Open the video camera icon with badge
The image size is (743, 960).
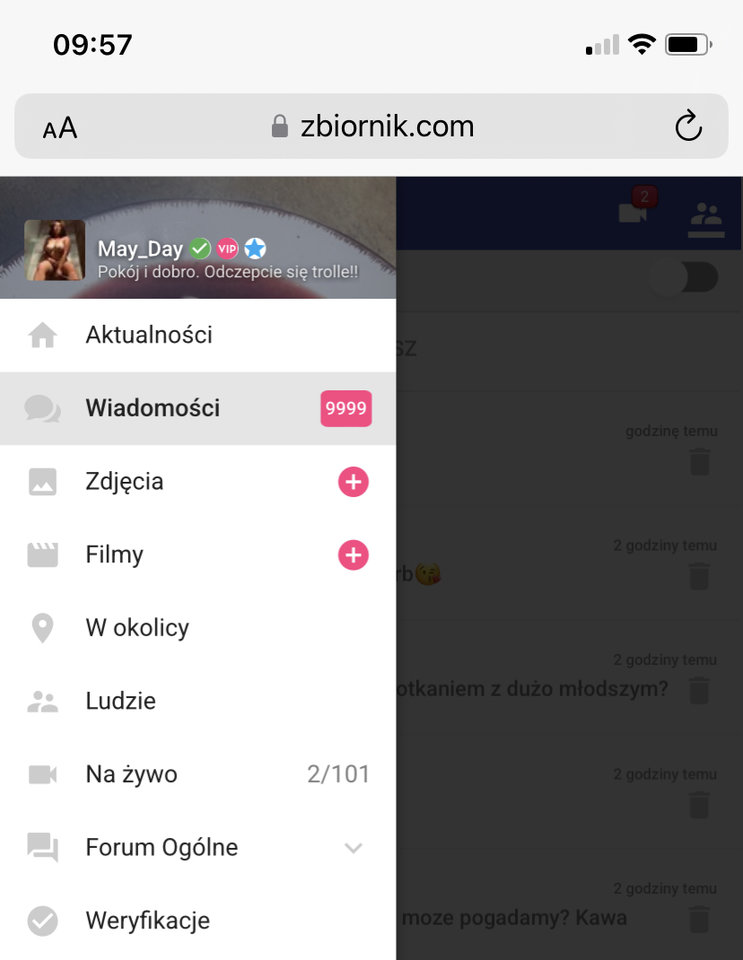[x=633, y=212]
